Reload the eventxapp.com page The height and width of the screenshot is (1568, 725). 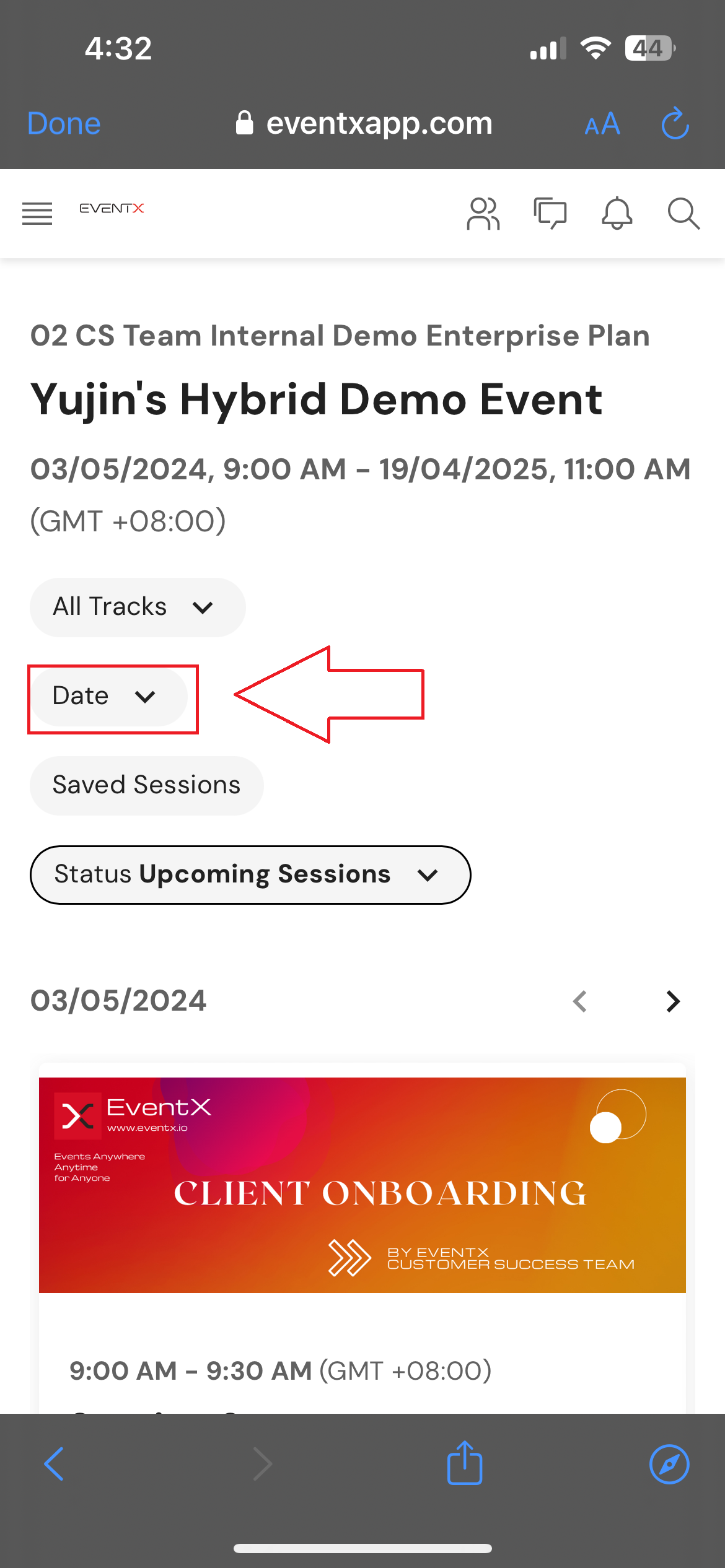675,123
